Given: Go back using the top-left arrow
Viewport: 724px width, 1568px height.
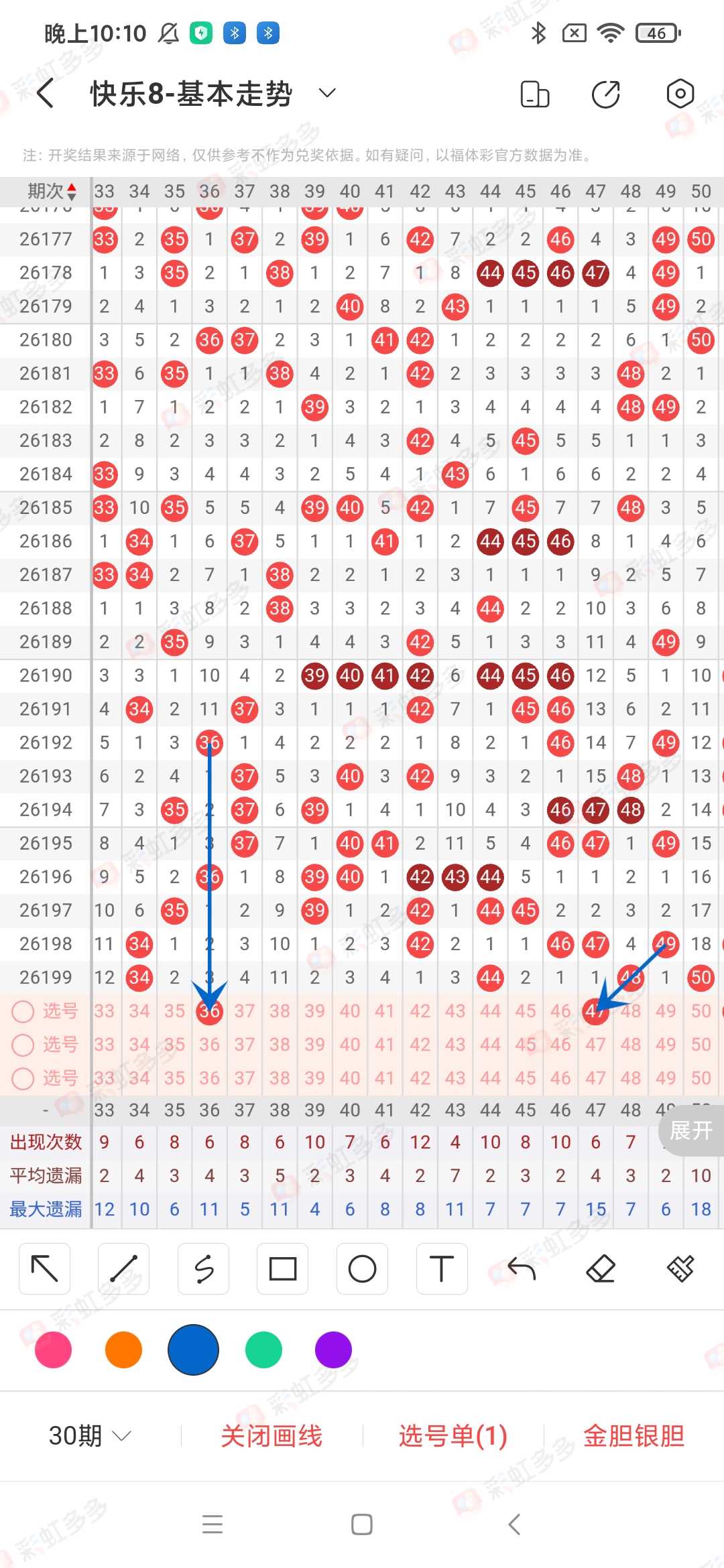Looking at the screenshot, I should tap(45, 93).
